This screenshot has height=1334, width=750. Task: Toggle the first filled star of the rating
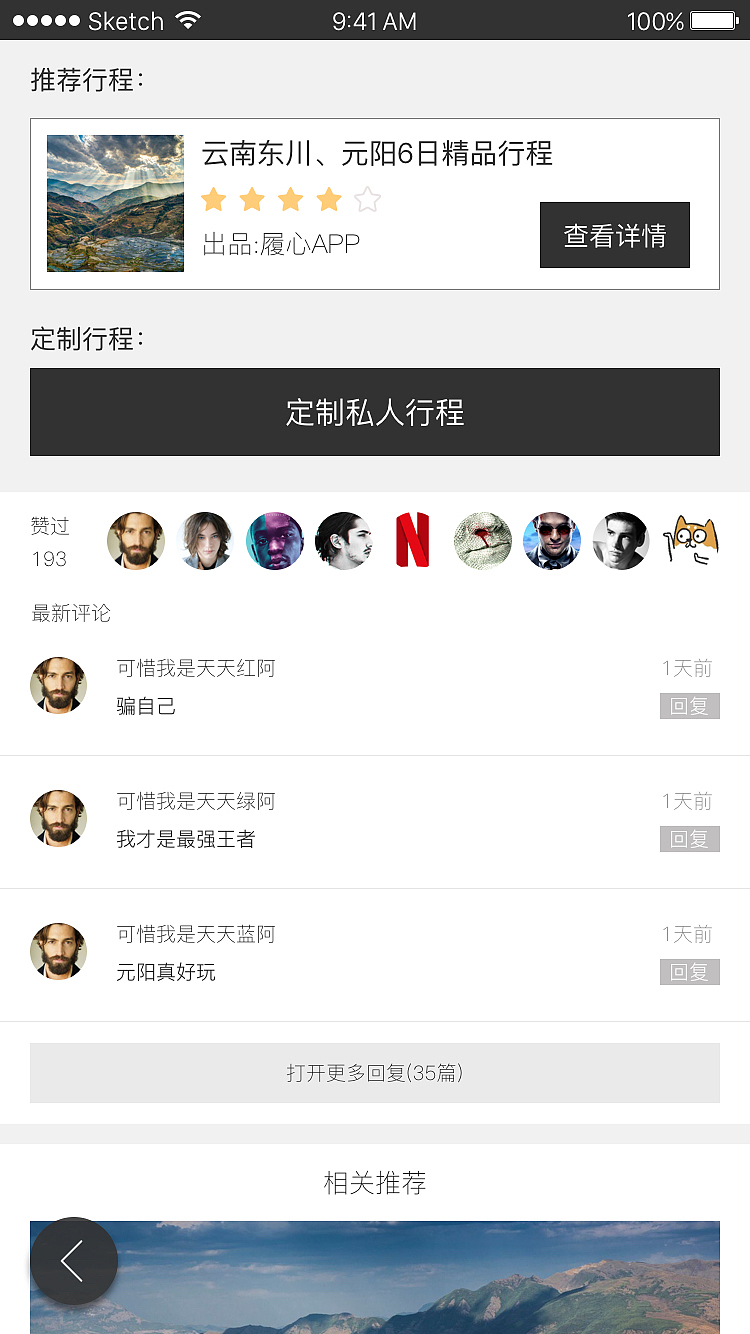point(213,200)
